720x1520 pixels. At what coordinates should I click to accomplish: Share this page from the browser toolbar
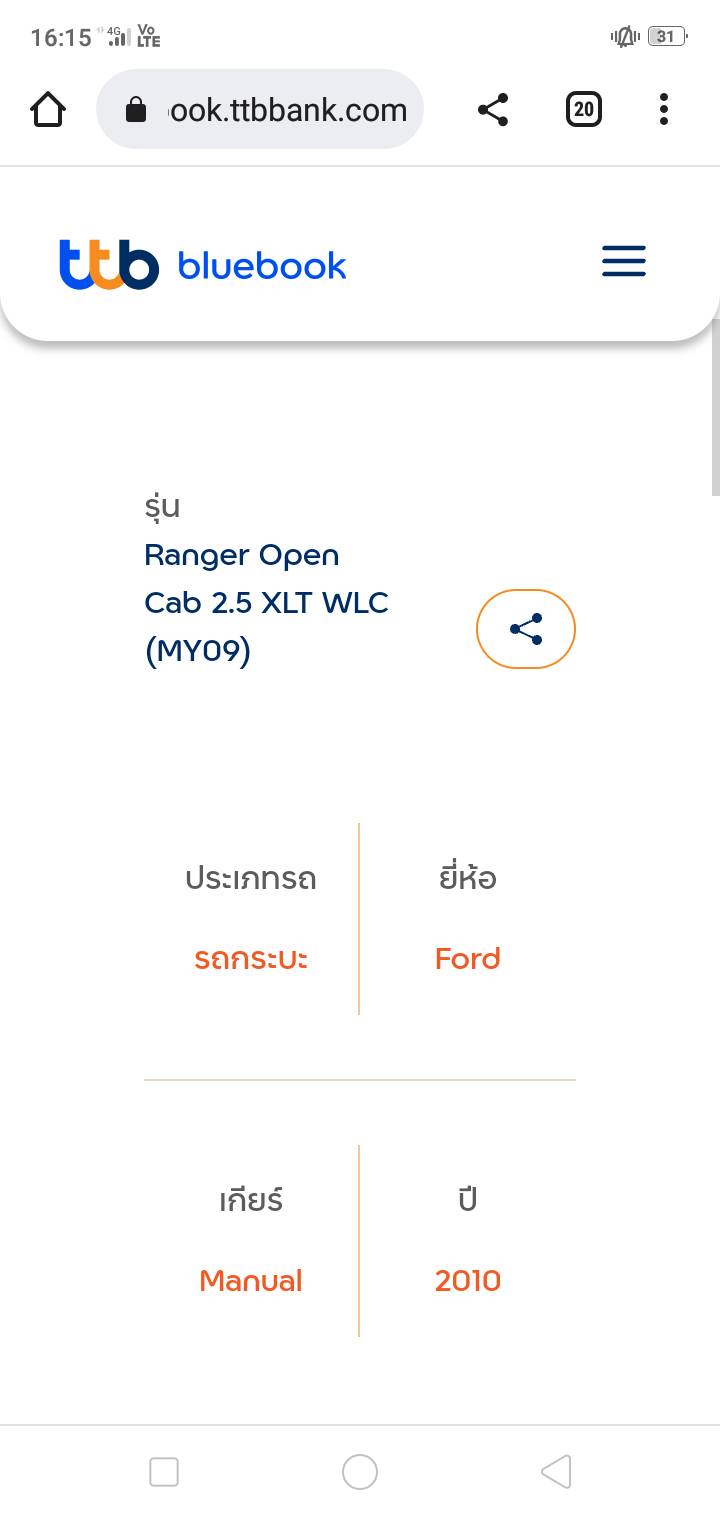pos(493,110)
